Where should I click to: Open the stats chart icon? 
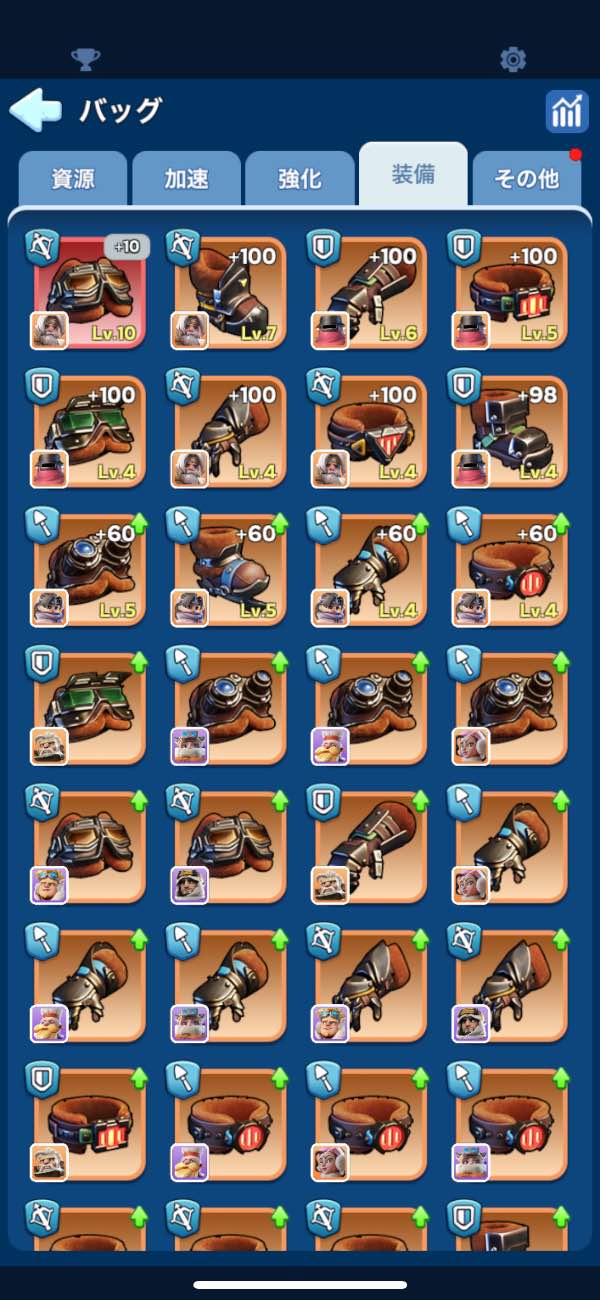pos(566,112)
